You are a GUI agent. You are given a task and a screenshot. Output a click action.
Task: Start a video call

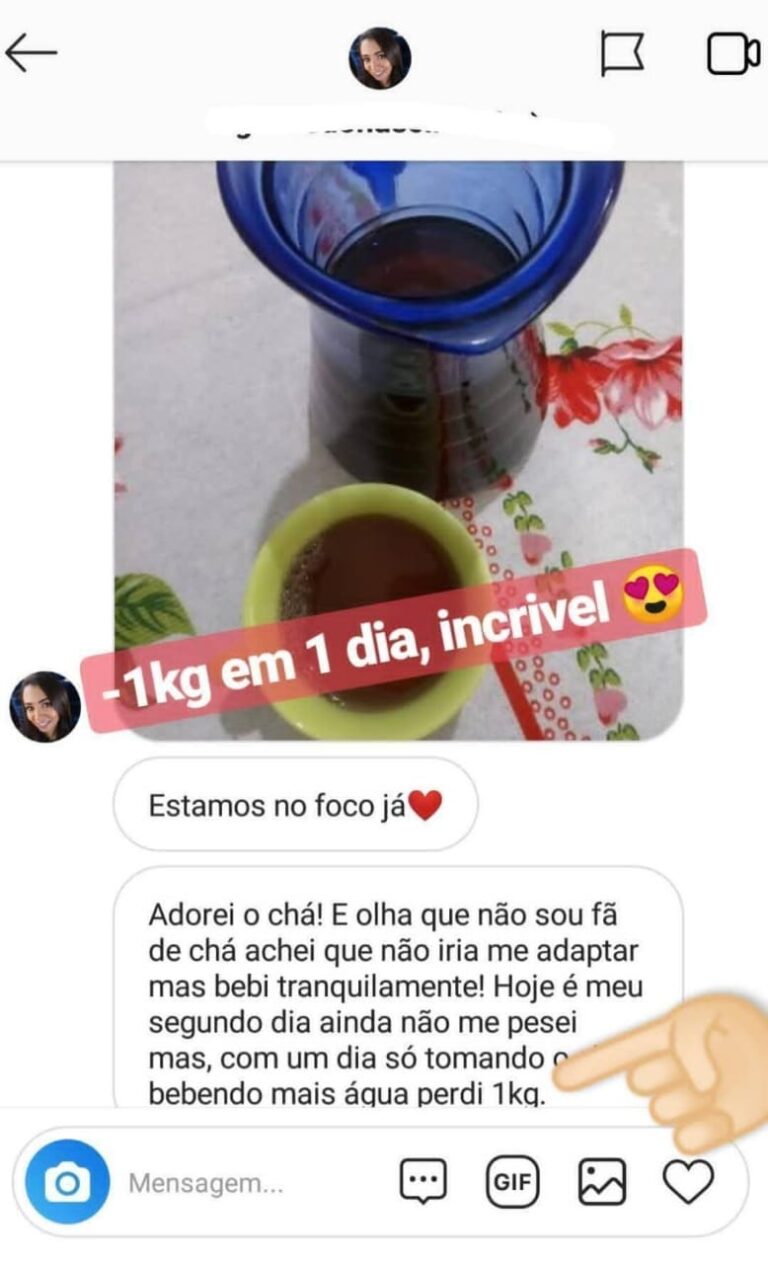(x=731, y=53)
